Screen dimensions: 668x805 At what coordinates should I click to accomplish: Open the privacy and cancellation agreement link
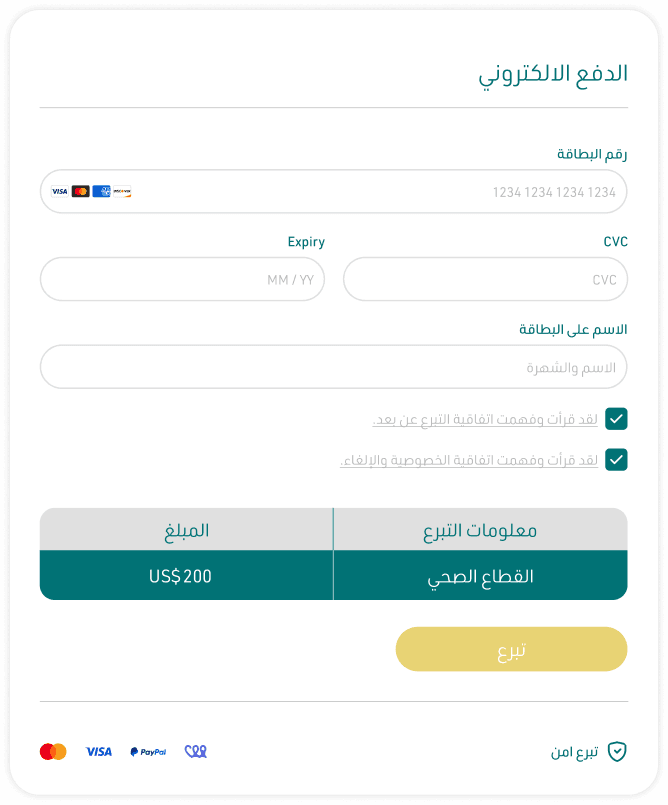(469, 461)
